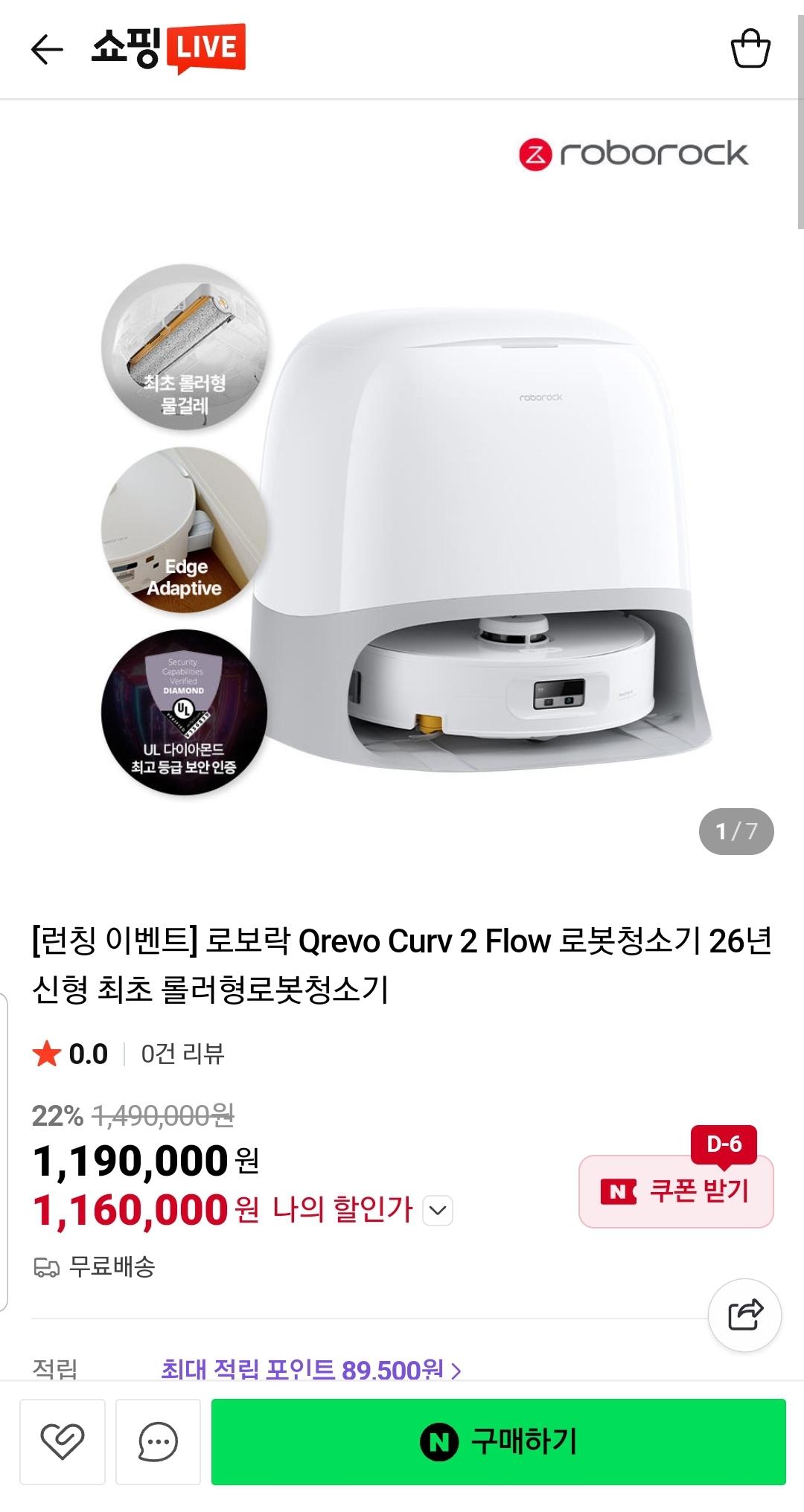Share this Roborock product
The width and height of the screenshot is (804, 1512).
(744, 1315)
